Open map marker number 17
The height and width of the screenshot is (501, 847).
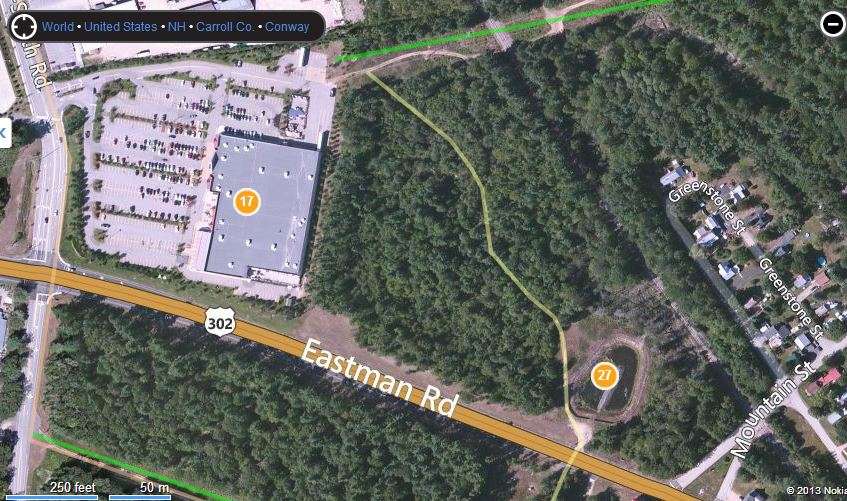click(x=247, y=202)
